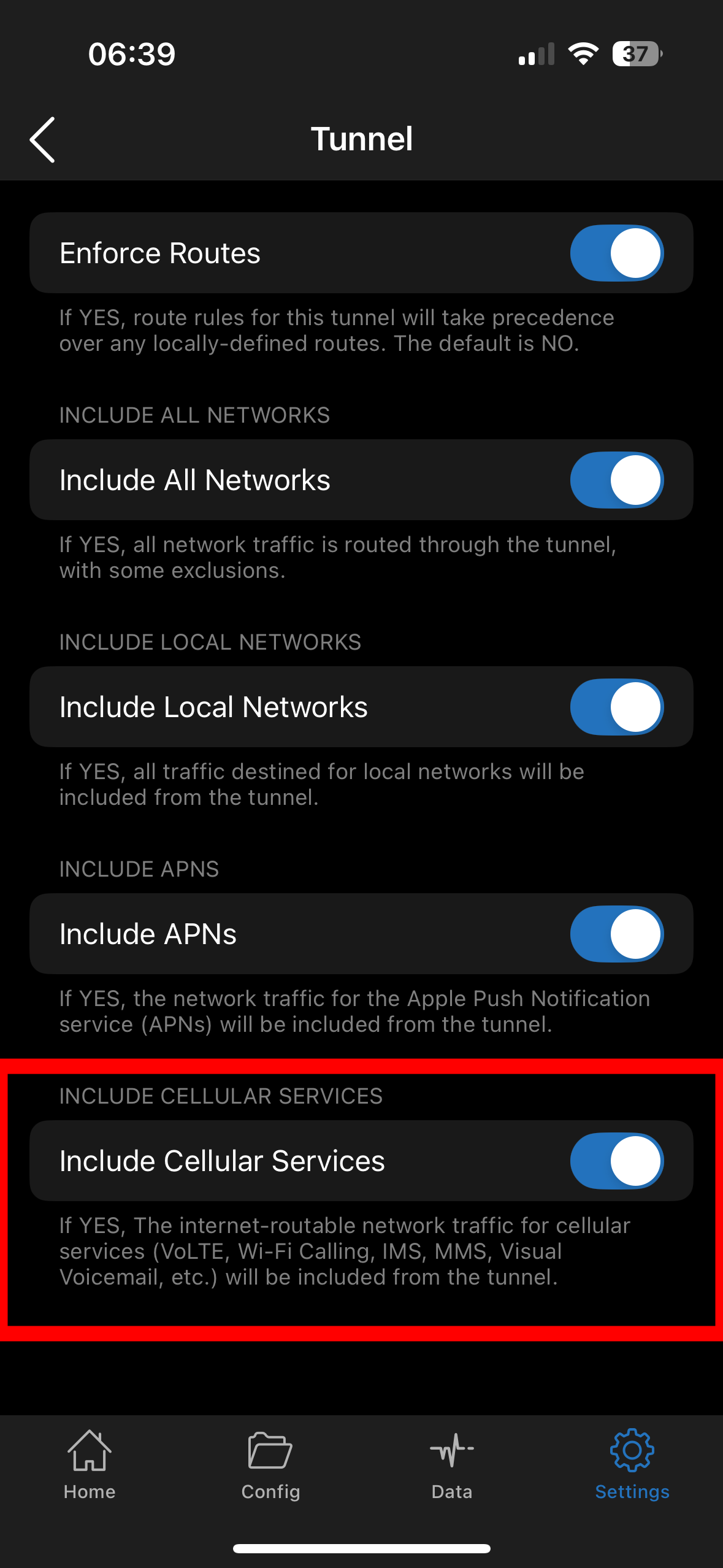Disable the Include All Networks switch
Viewport: 723px width, 1568px height.
[x=616, y=480]
